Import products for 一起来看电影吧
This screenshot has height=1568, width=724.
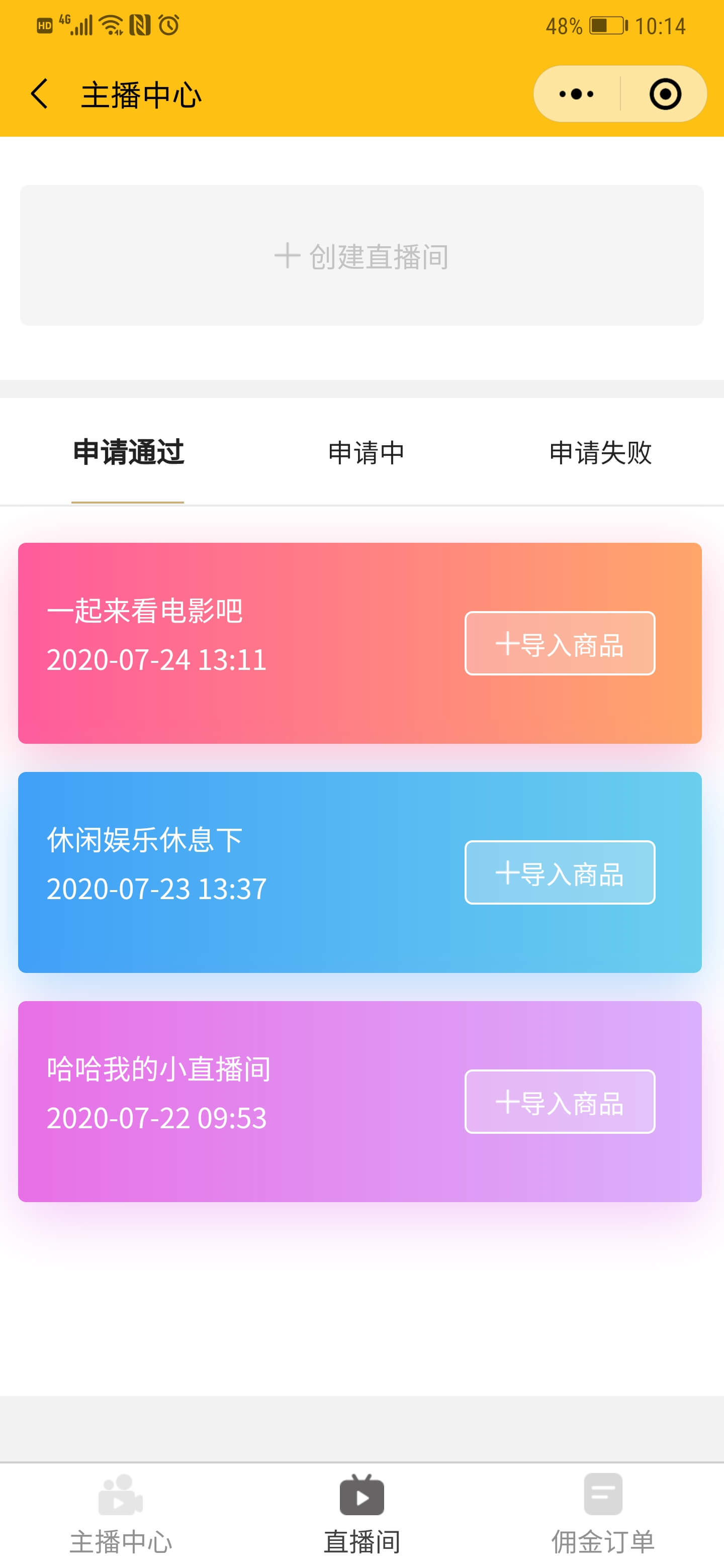(x=560, y=643)
